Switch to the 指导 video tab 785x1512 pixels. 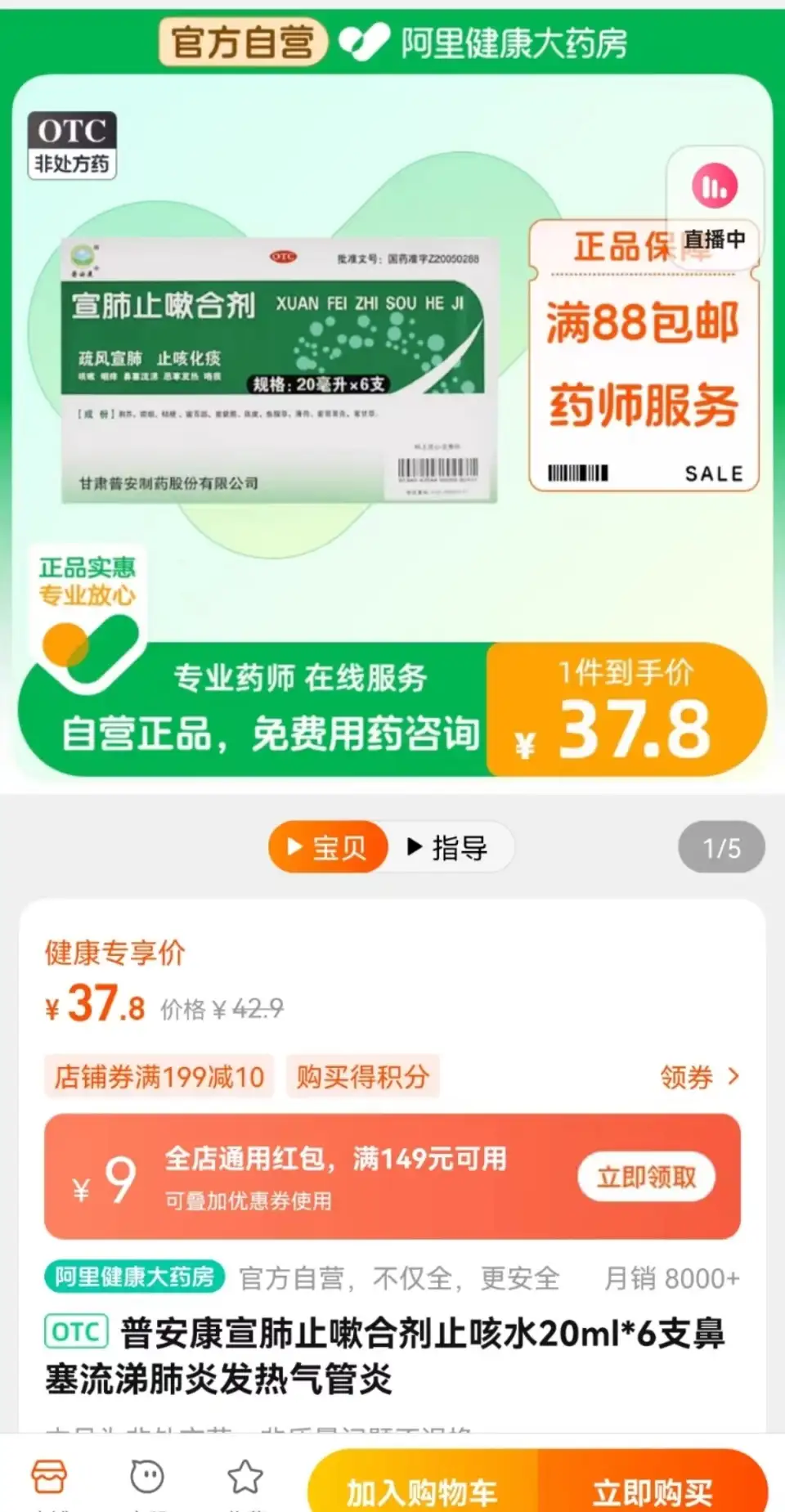[449, 847]
